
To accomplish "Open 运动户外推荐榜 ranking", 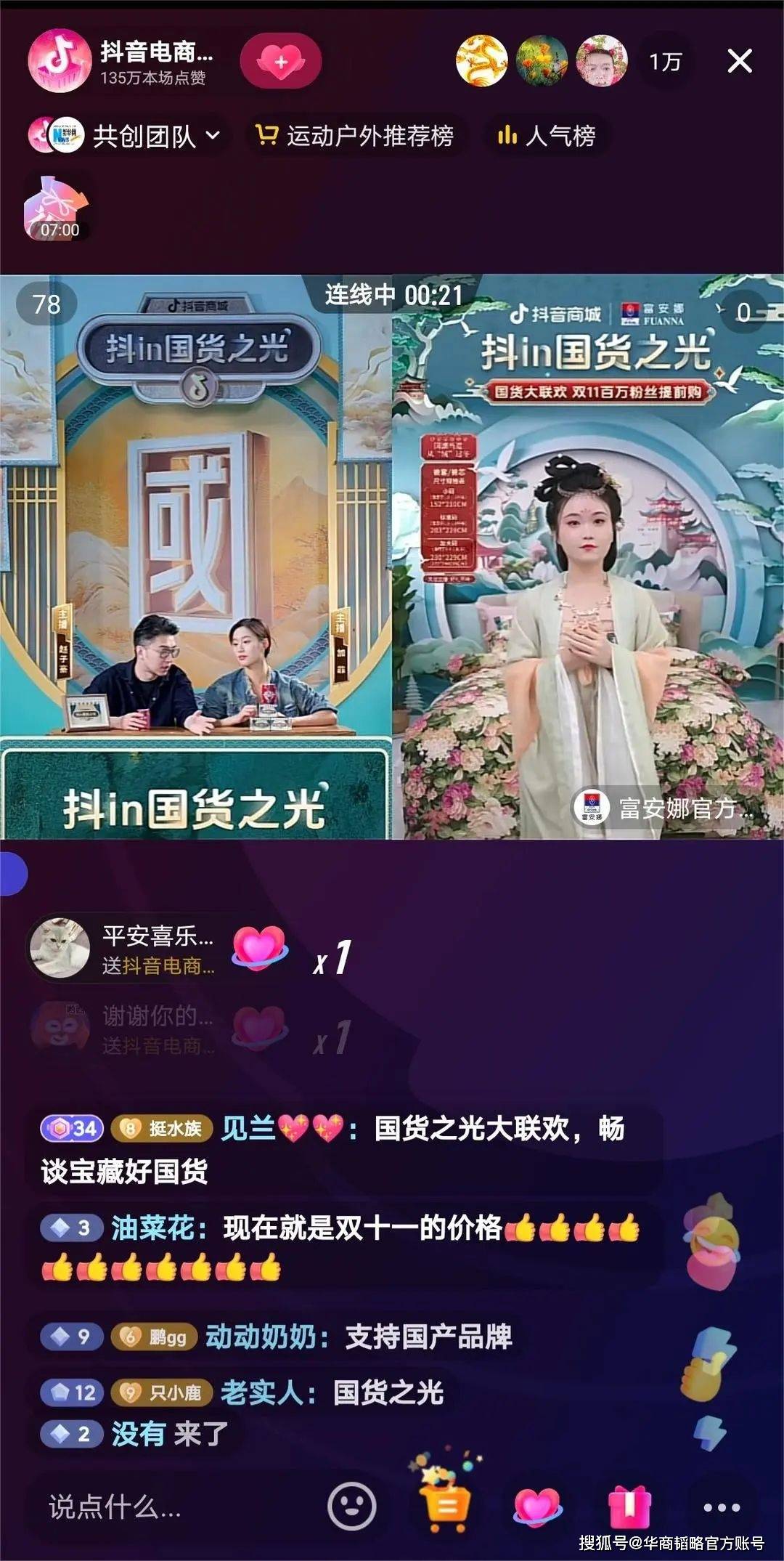I will 355,136.
